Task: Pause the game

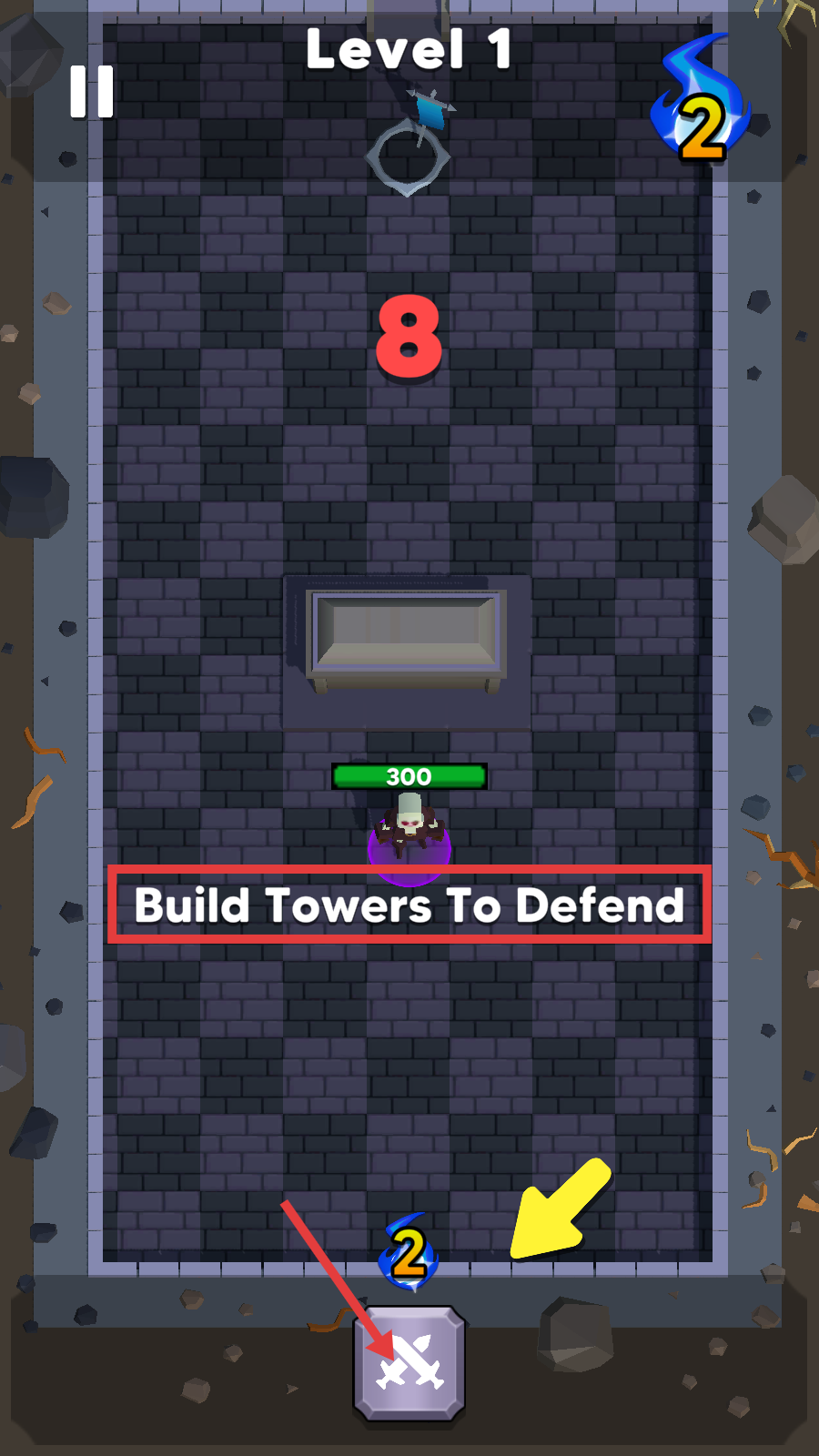Action: coord(92,91)
